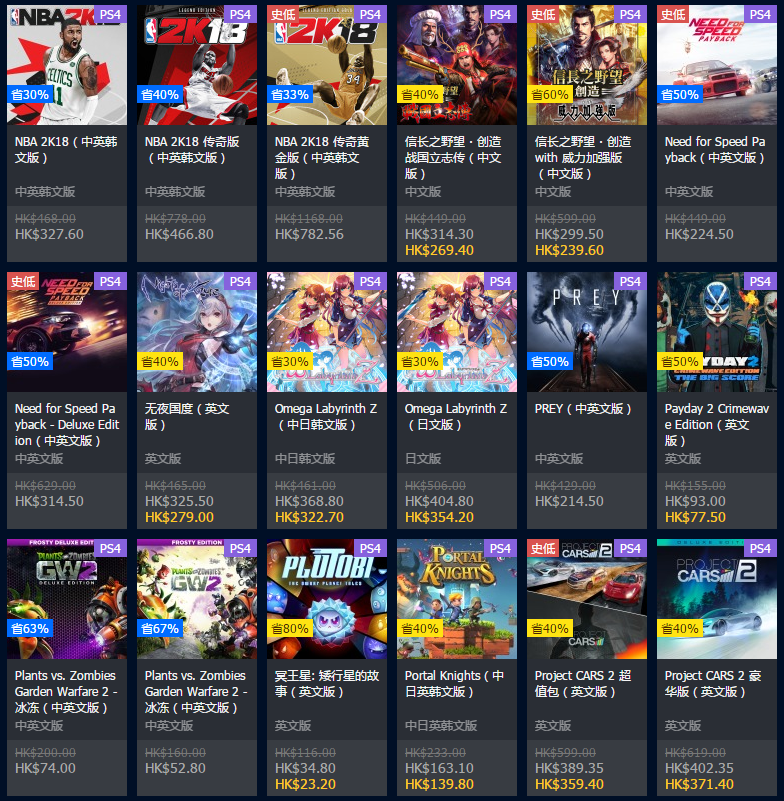Open Need for Speed Payback at HK$224.50
784x801 pixels.
click(x=717, y=65)
